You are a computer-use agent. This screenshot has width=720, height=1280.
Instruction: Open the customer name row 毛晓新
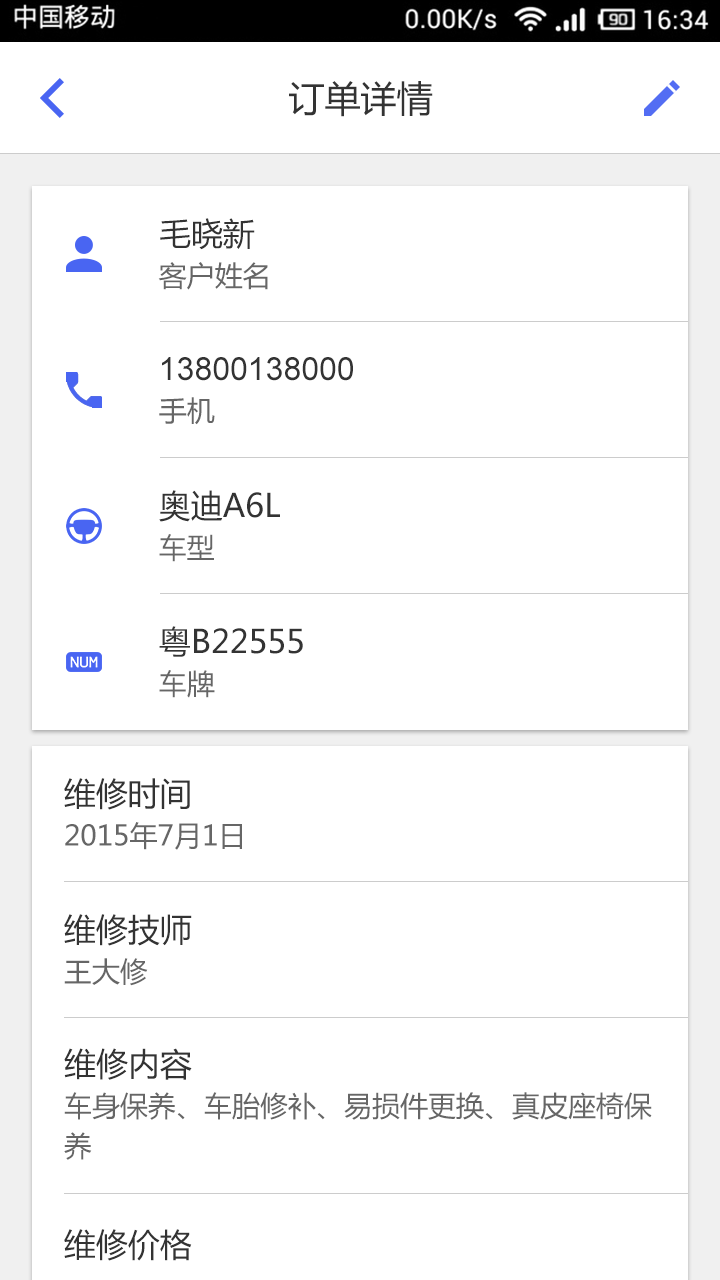[360, 254]
